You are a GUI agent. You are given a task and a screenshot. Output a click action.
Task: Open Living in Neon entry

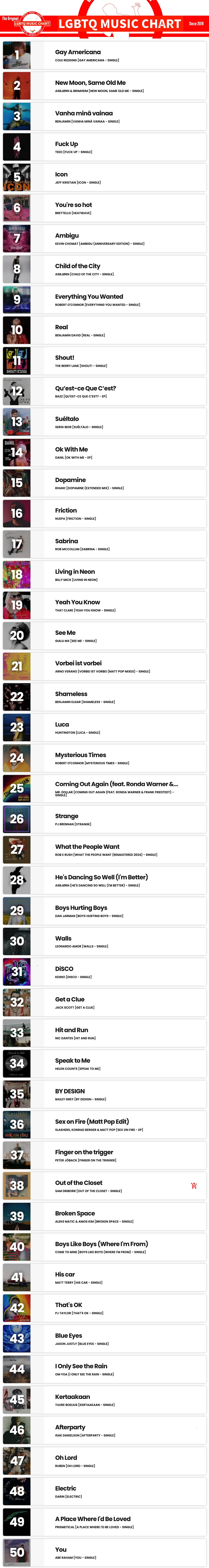point(75,571)
